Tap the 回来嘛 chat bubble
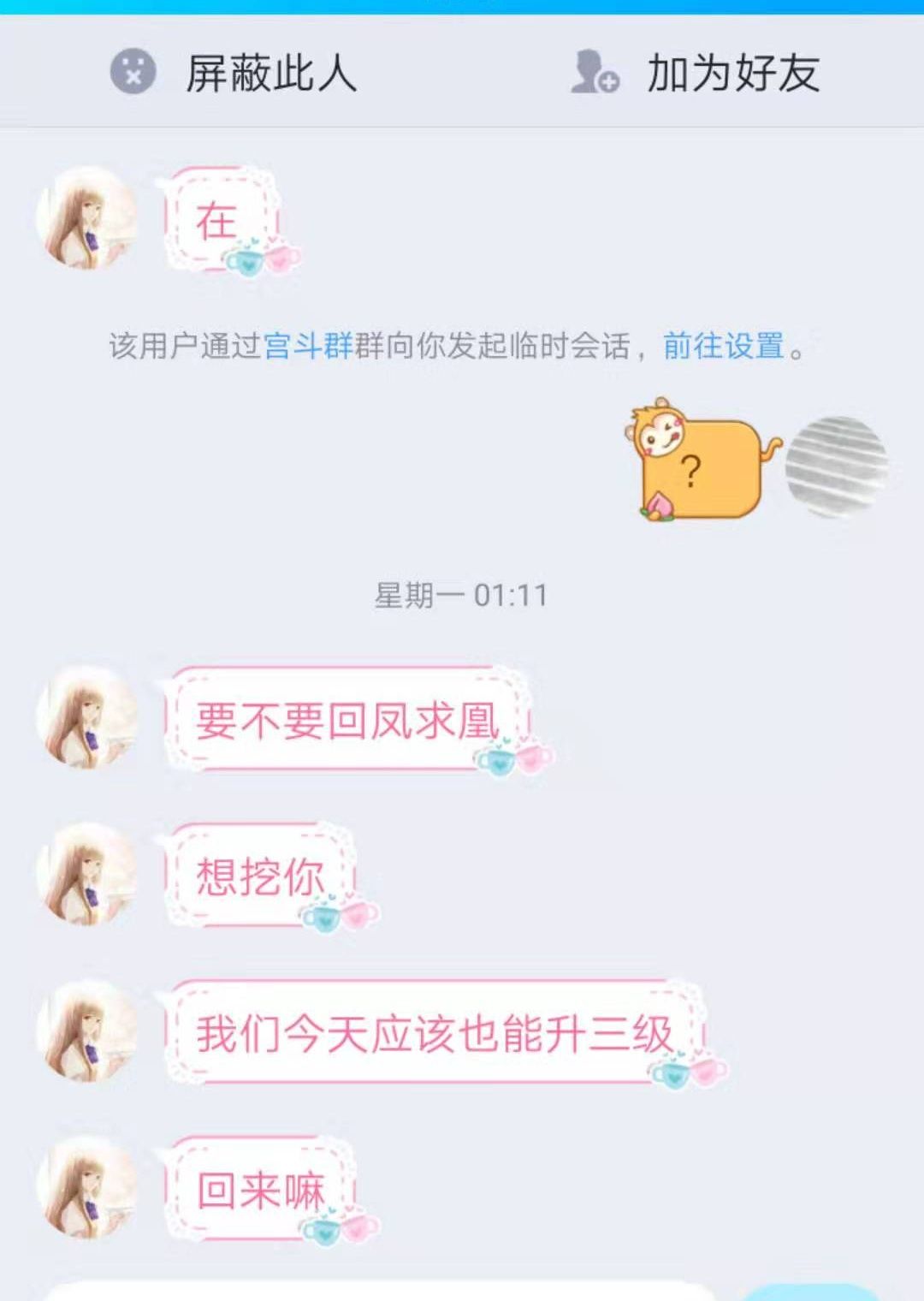Screen dimensions: 924x1301 [261, 1185]
